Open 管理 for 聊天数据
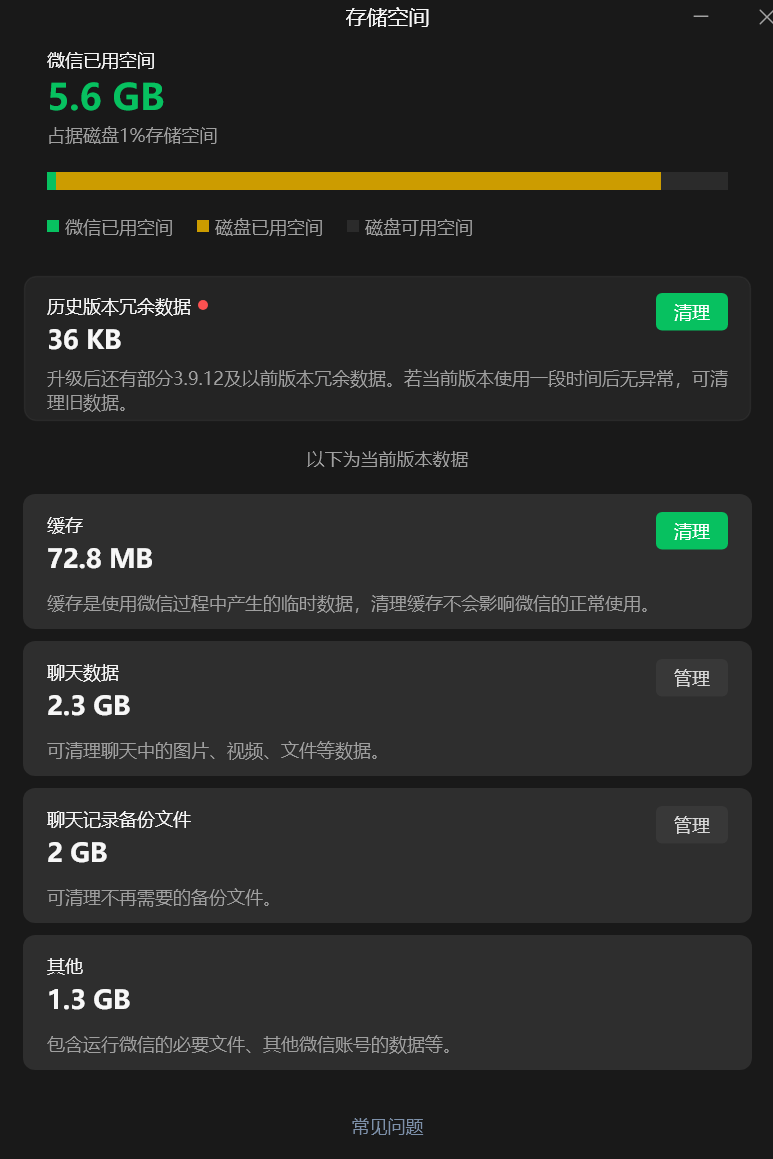Screen dimensions: 773x1159 point(692,678)
